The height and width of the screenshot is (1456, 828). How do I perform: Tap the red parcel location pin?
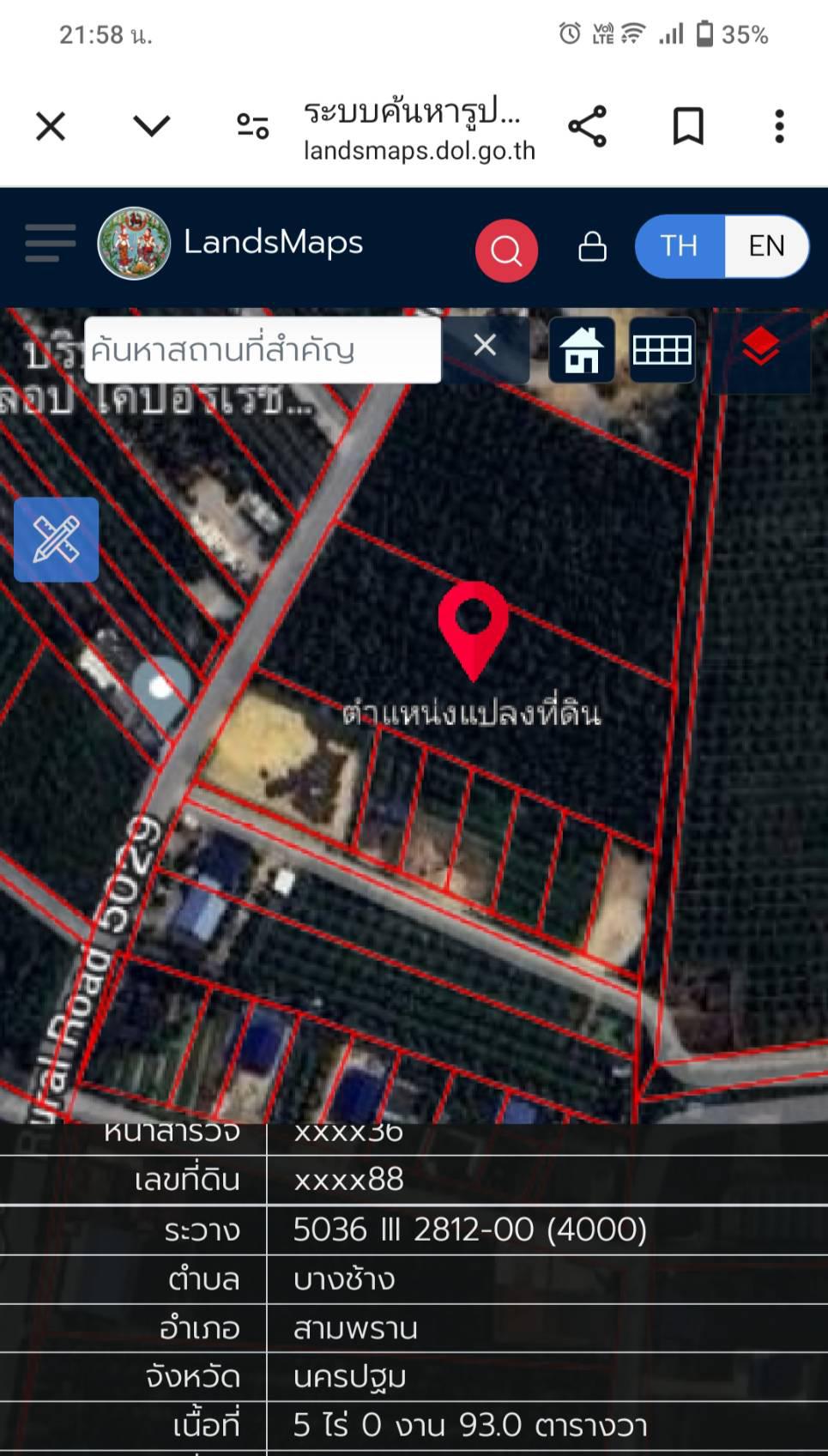click(473, 631)
